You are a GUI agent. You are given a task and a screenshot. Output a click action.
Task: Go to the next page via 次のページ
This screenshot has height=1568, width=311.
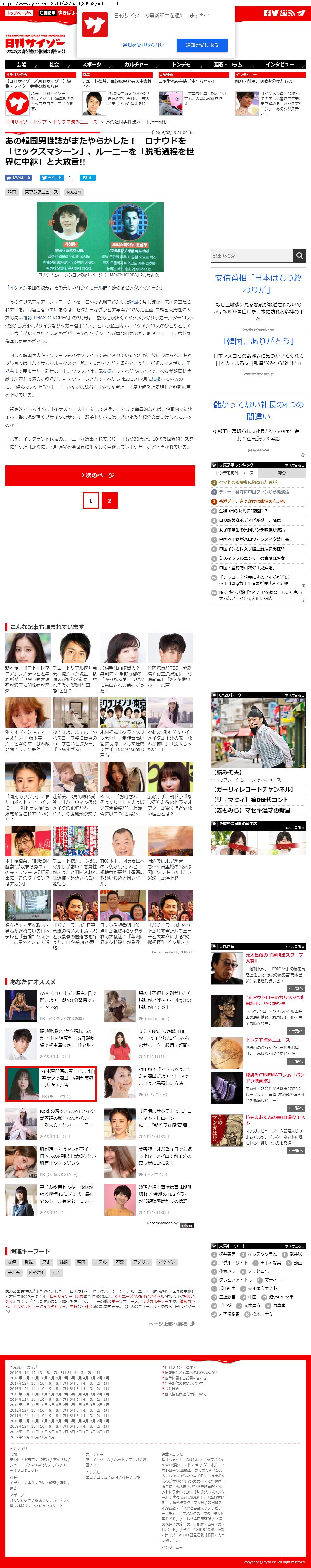(x=100, y=475)
